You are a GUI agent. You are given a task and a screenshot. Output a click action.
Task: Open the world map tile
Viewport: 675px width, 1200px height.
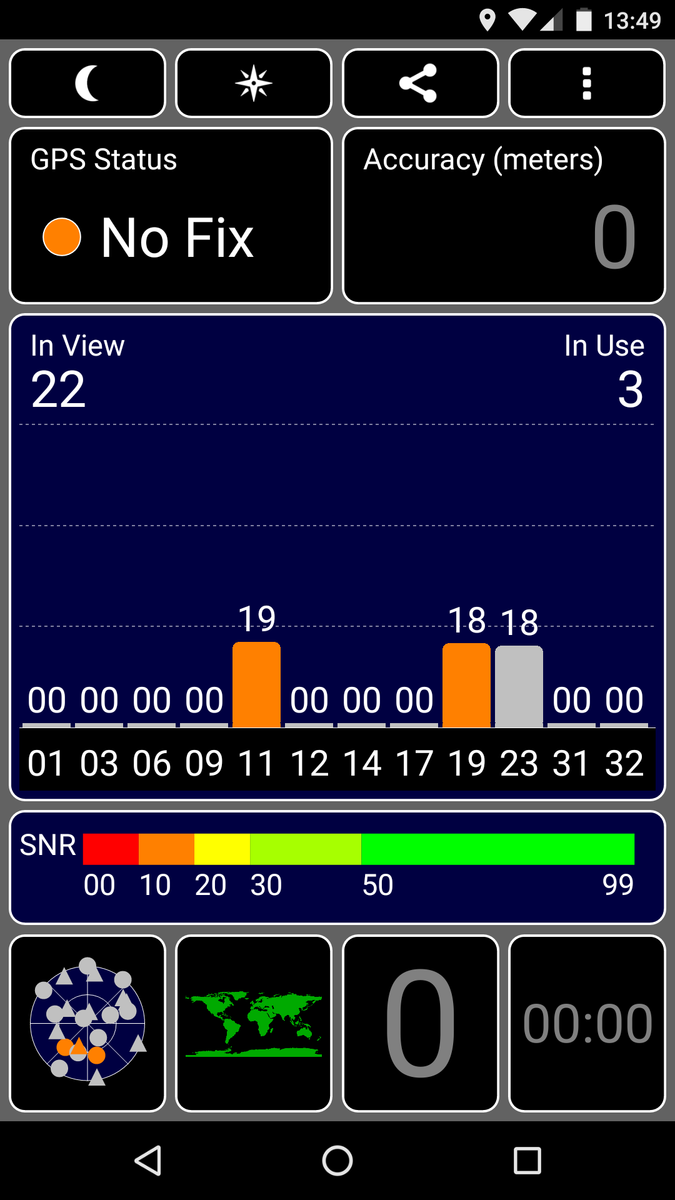point(253,1023)
